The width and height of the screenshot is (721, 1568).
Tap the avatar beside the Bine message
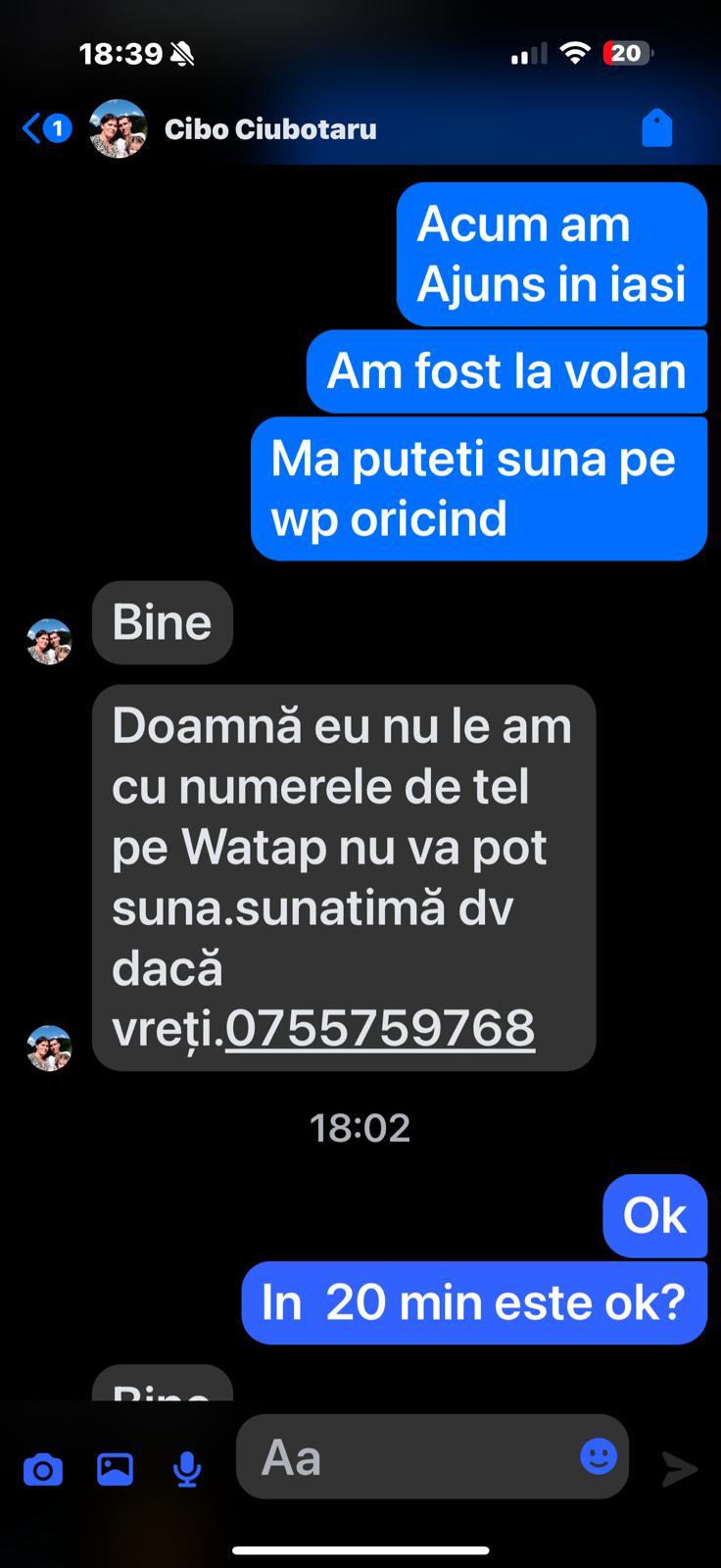pos(49,642)
